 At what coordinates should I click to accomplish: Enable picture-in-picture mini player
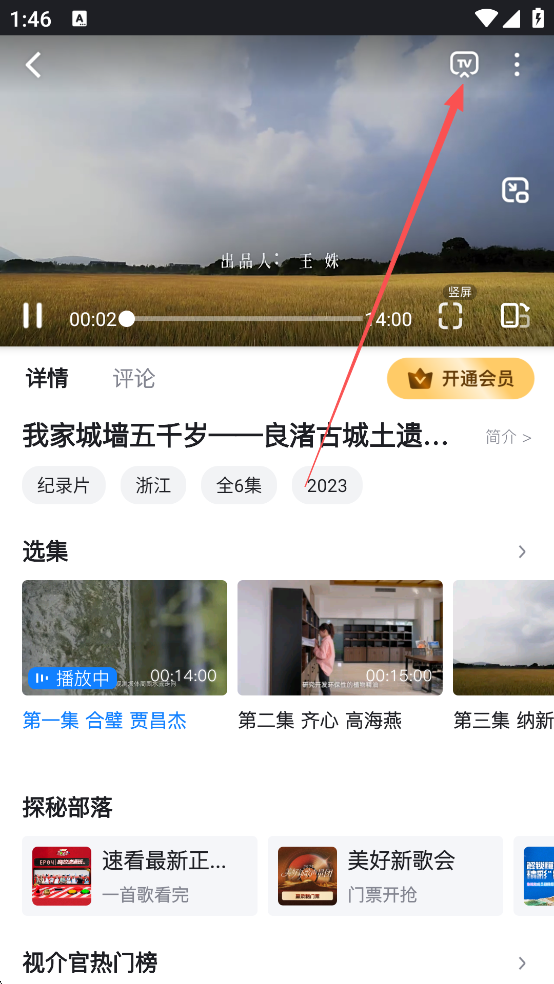coord(515,190)
